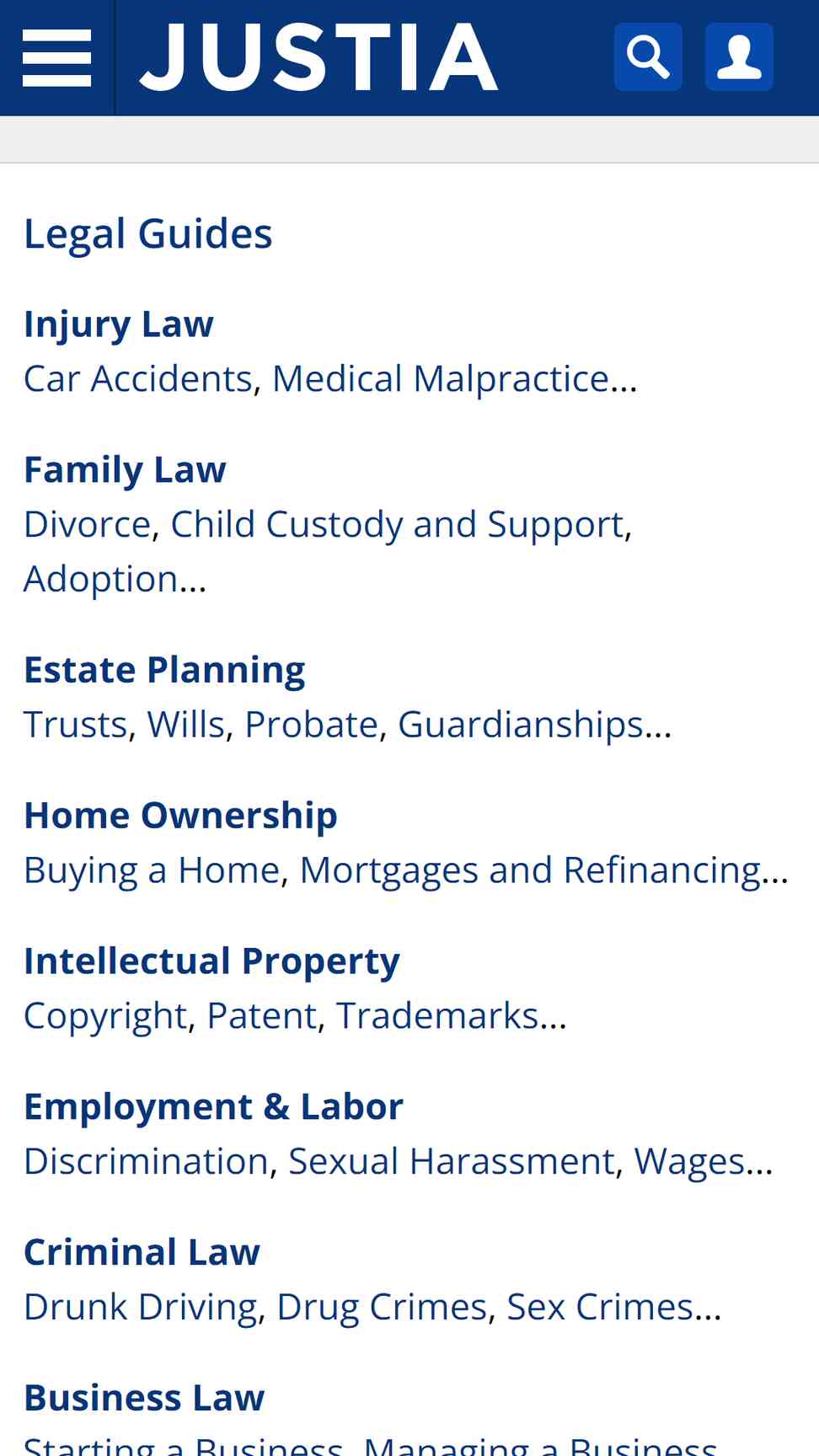Open the Home Ownership guide
This screenshot has width=819, height=1456.
pos(180,816)
